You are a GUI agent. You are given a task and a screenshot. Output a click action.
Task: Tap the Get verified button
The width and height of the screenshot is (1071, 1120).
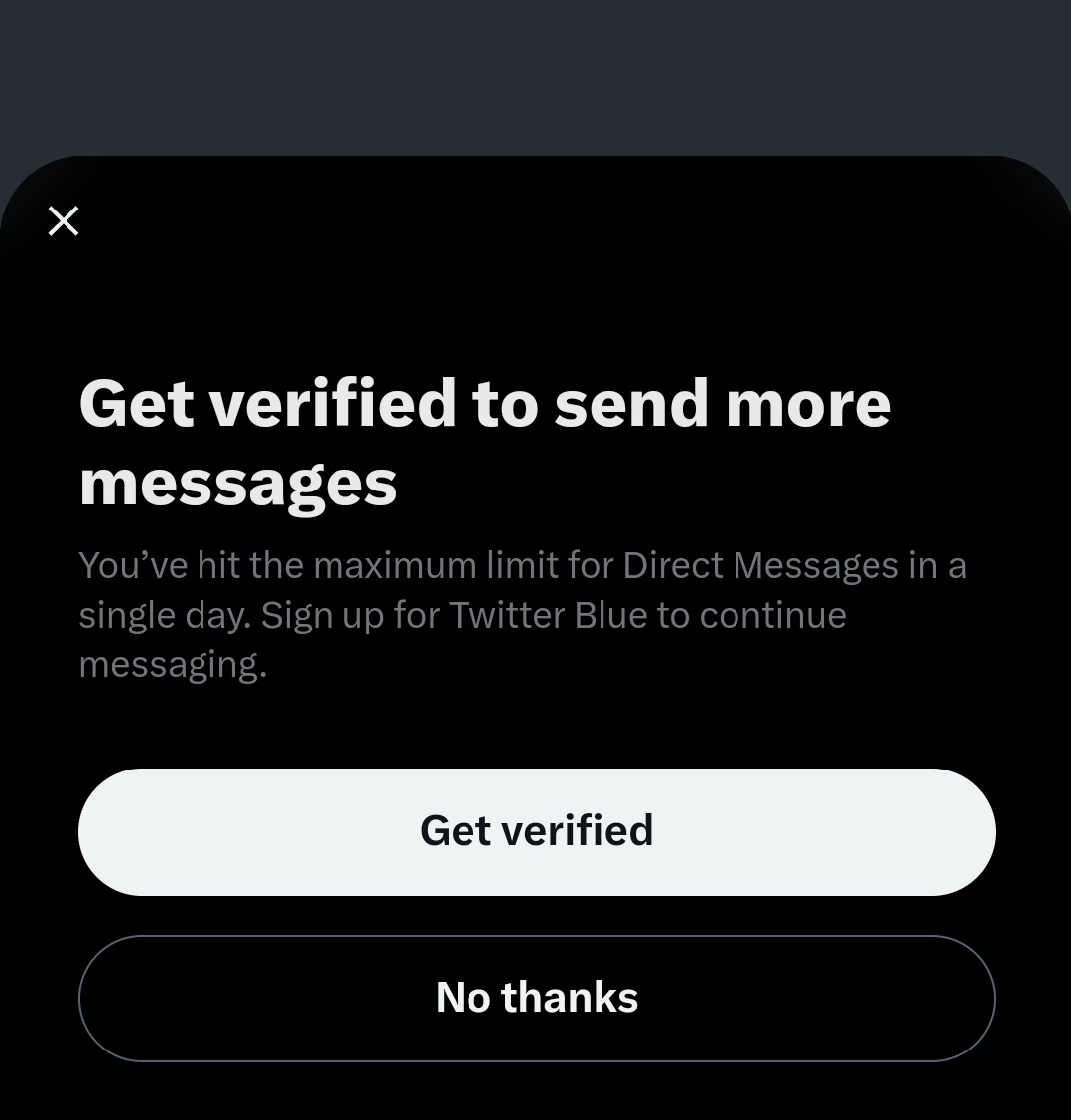(536, 831)
